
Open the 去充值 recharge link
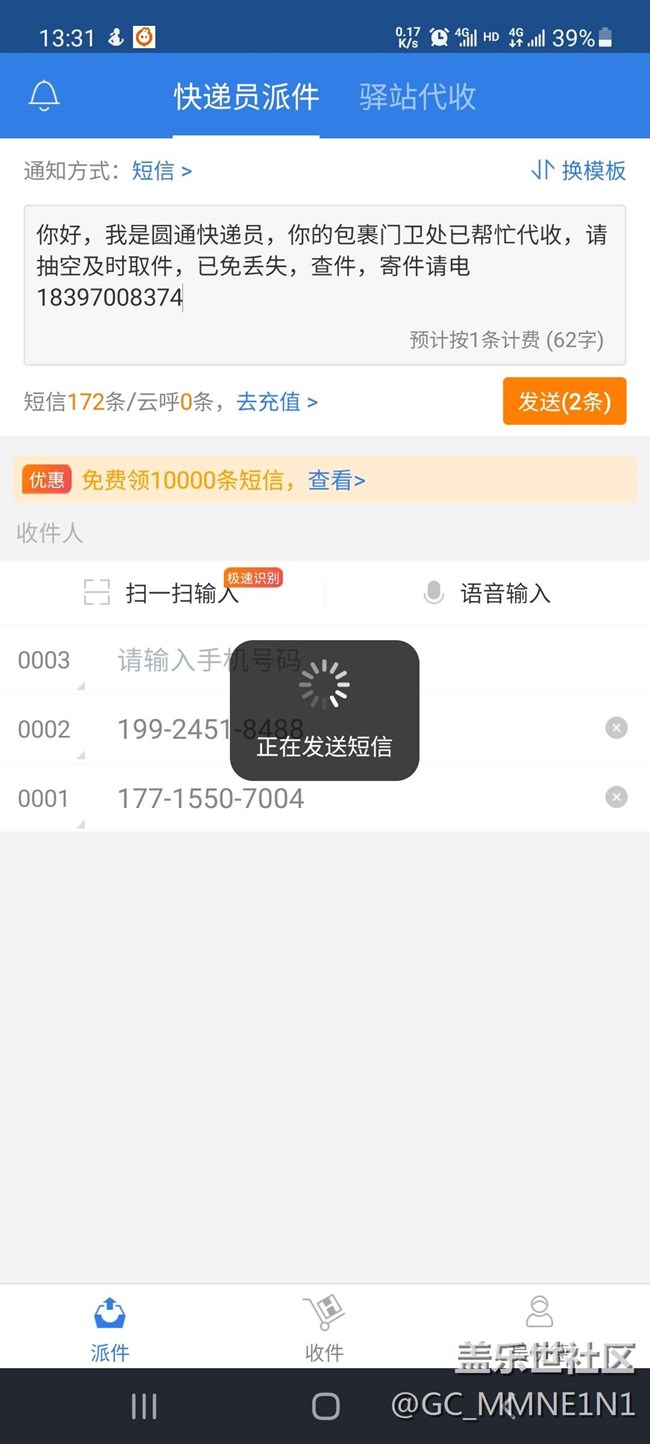277,402
